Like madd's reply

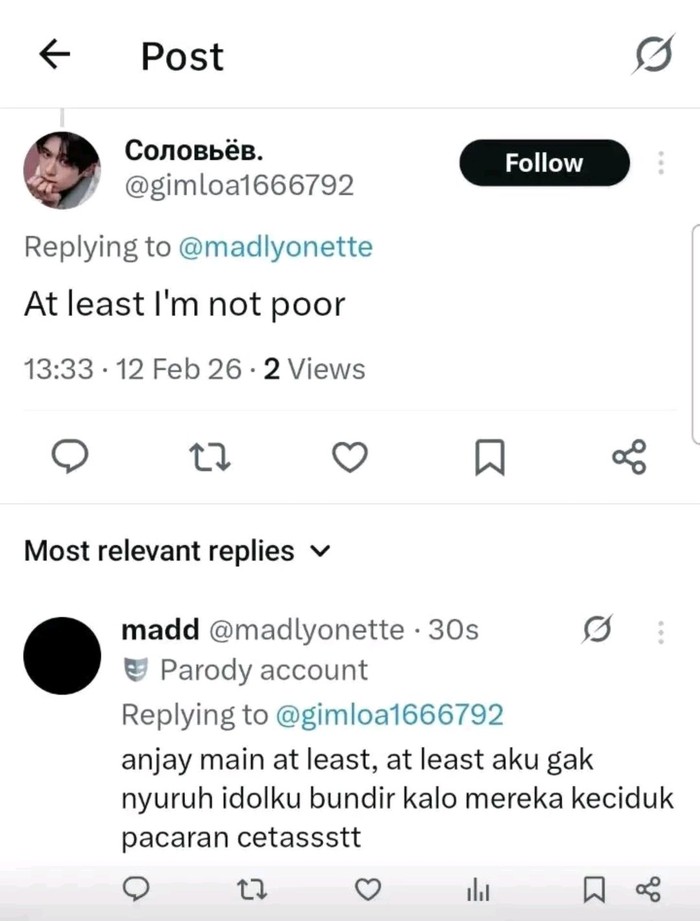(369, 888)
